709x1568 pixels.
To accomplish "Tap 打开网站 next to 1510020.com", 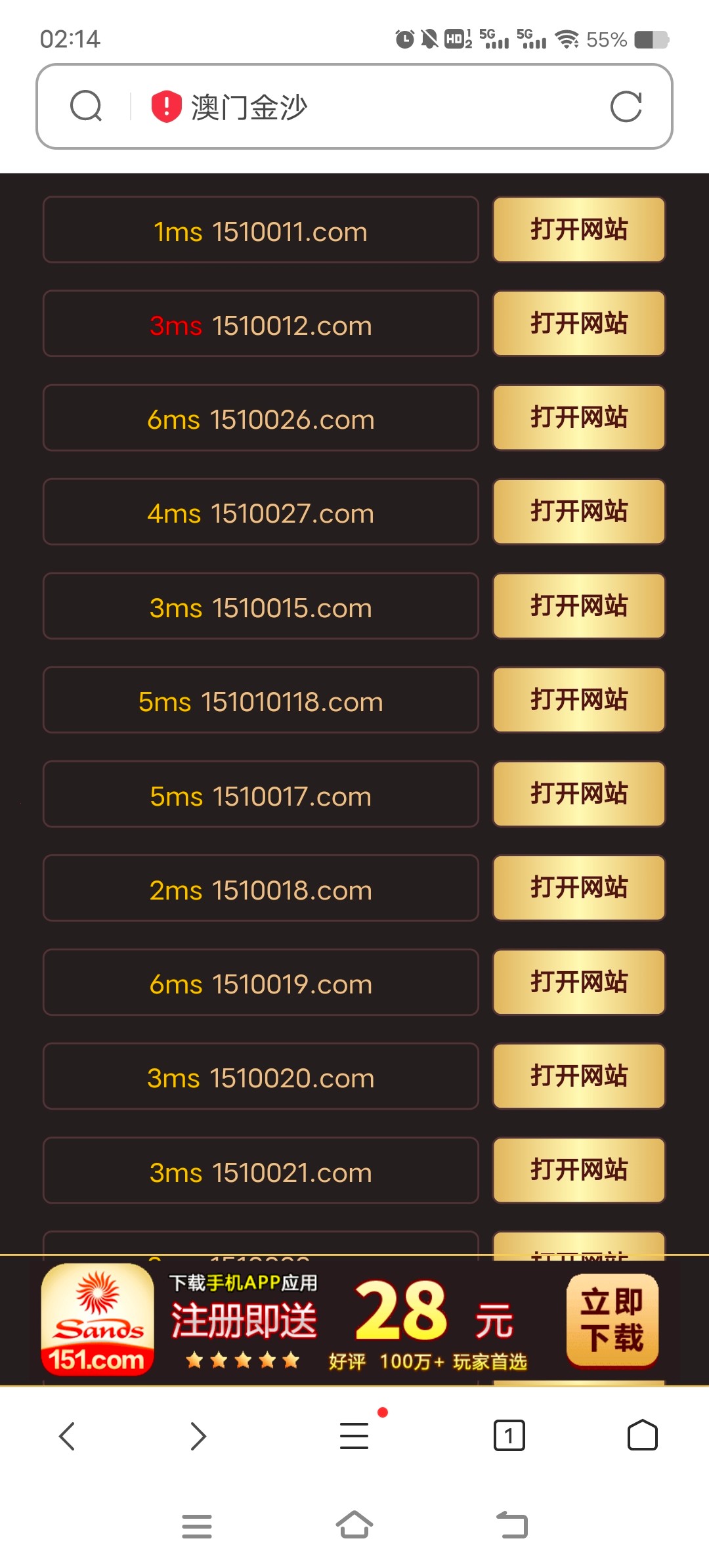I will point(579,1076).
